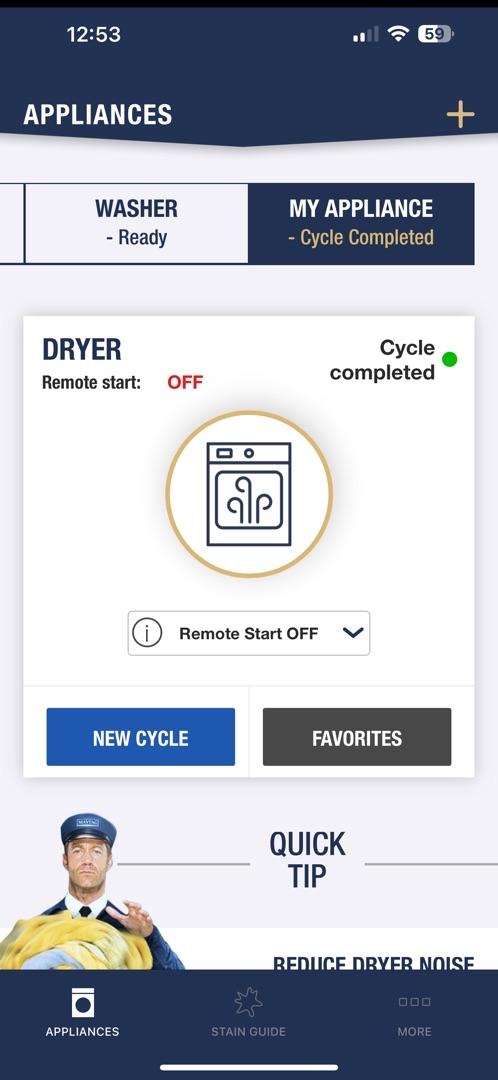Expand the Remote Start OFF dropdown
Viewport: 498px width, 1080px height.
249,633
